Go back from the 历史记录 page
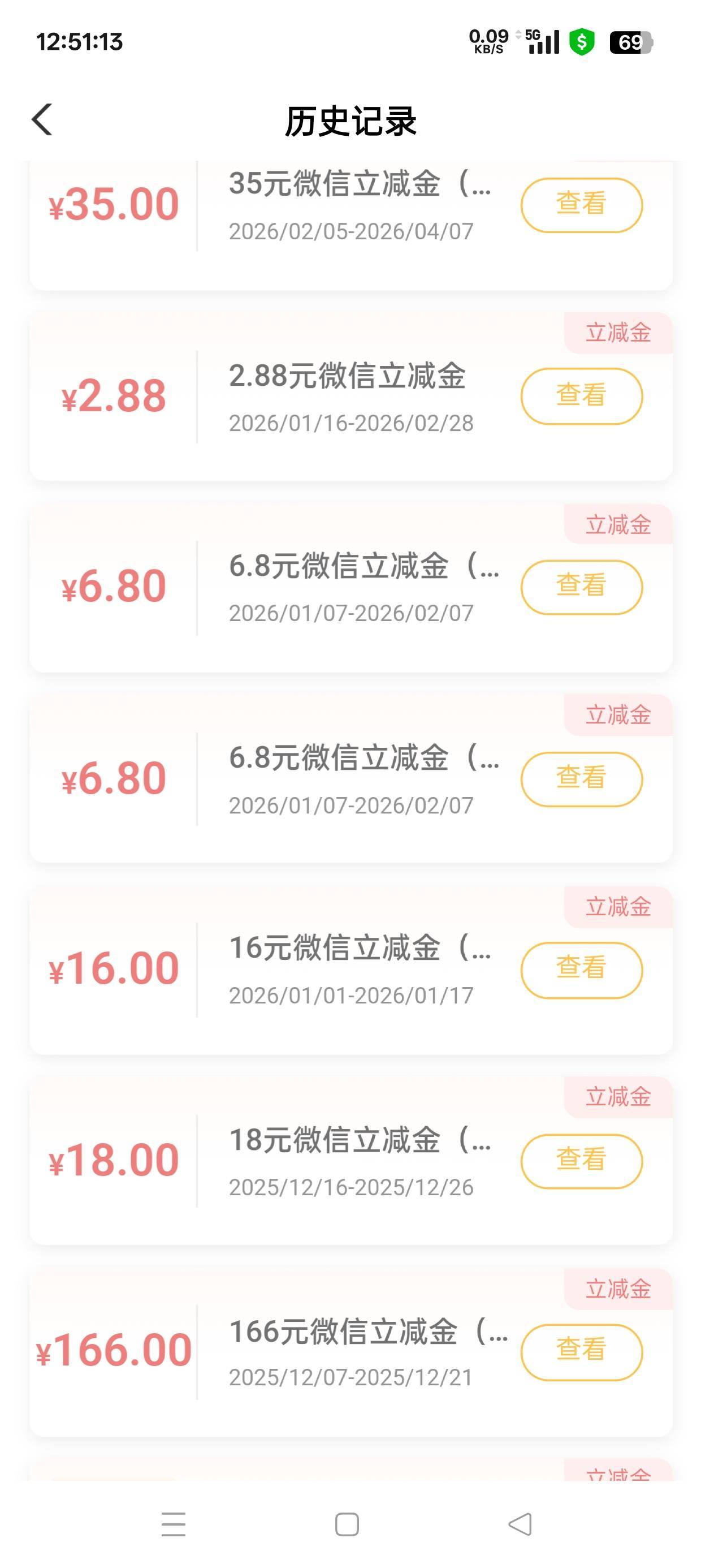 pyautogui.click(x=42, y=119)
